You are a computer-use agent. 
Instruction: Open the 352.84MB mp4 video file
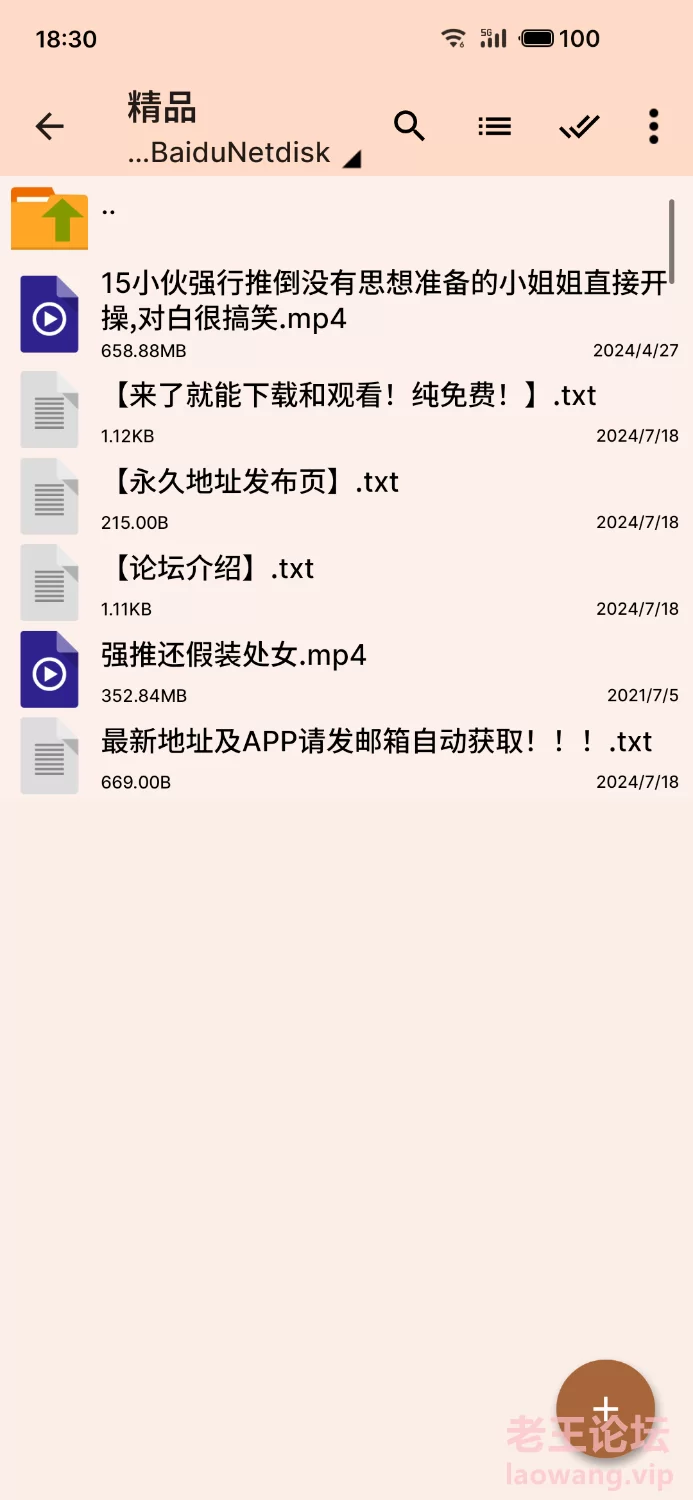(x=346, y=669)
